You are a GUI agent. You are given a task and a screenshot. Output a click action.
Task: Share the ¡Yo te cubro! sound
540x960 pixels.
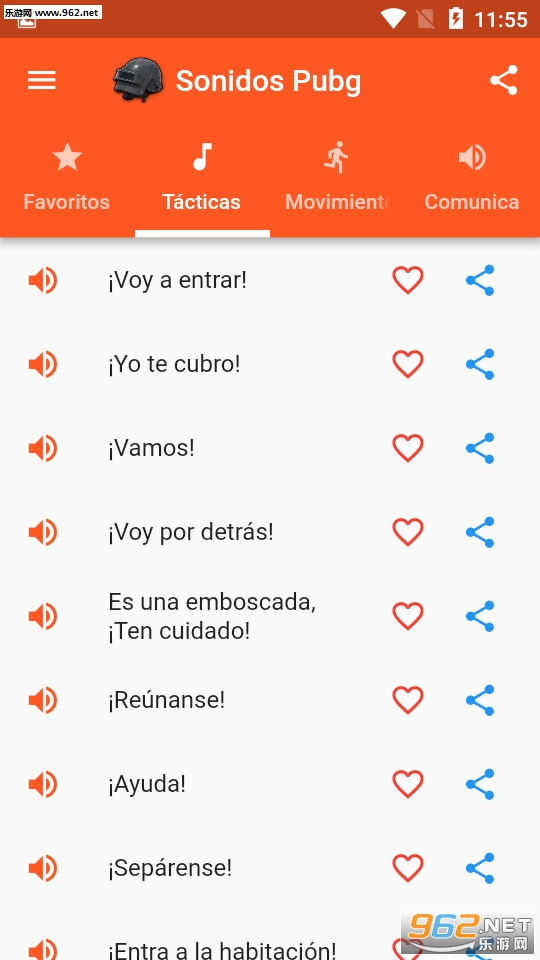(480, 364)
